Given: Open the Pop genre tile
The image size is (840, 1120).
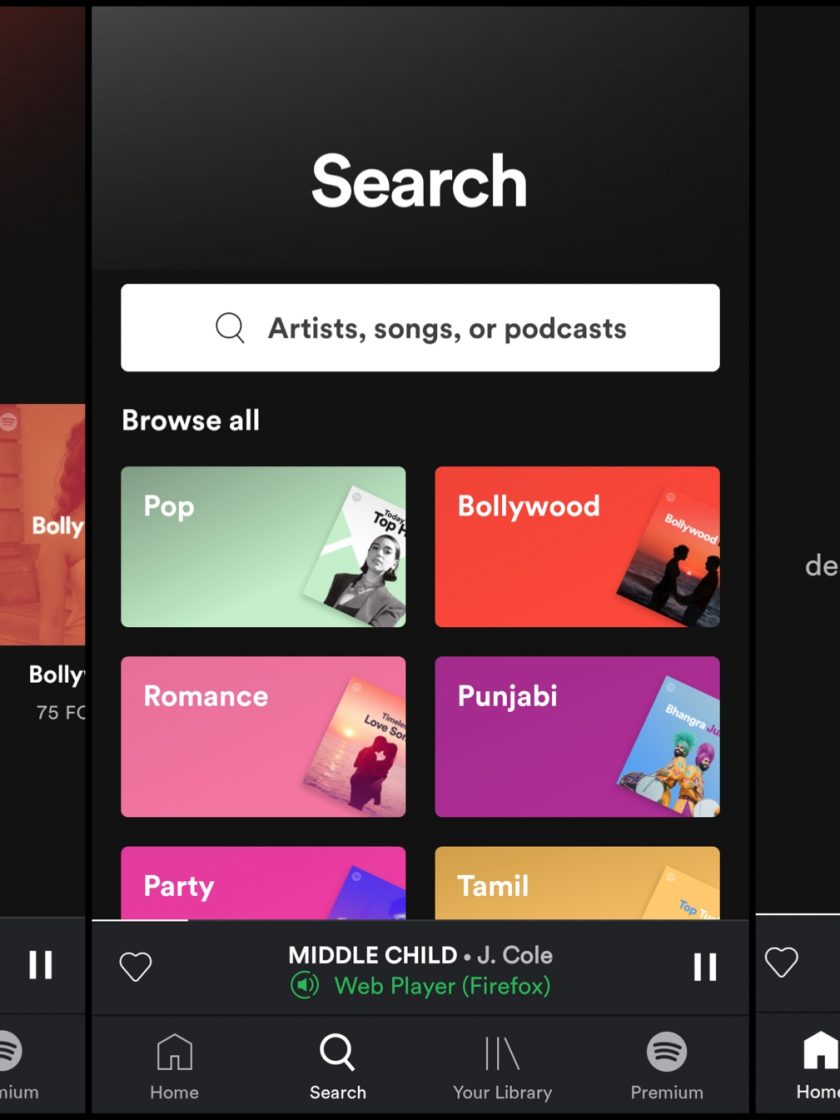Looking at the screenshot, I should pos(263,547).
